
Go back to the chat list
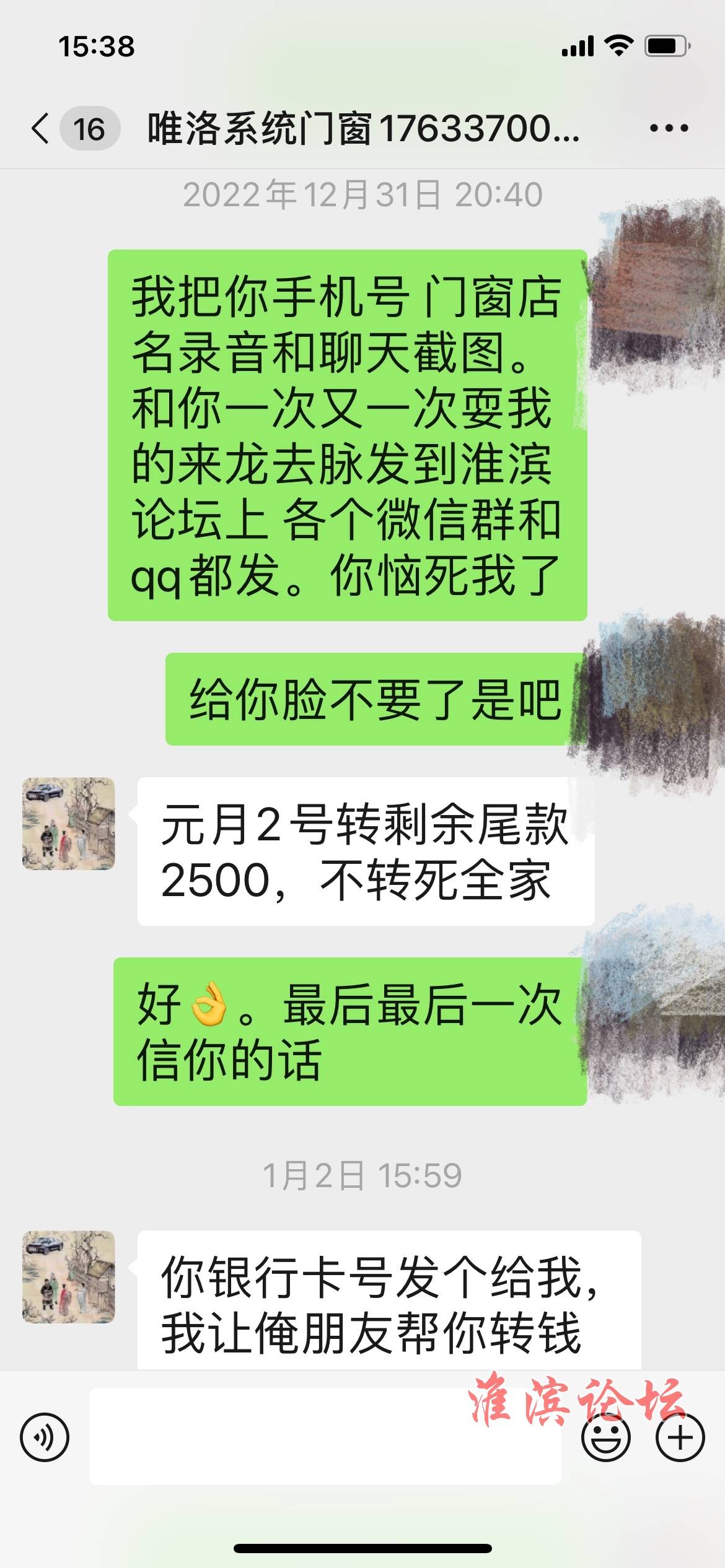tap(42, 129)
